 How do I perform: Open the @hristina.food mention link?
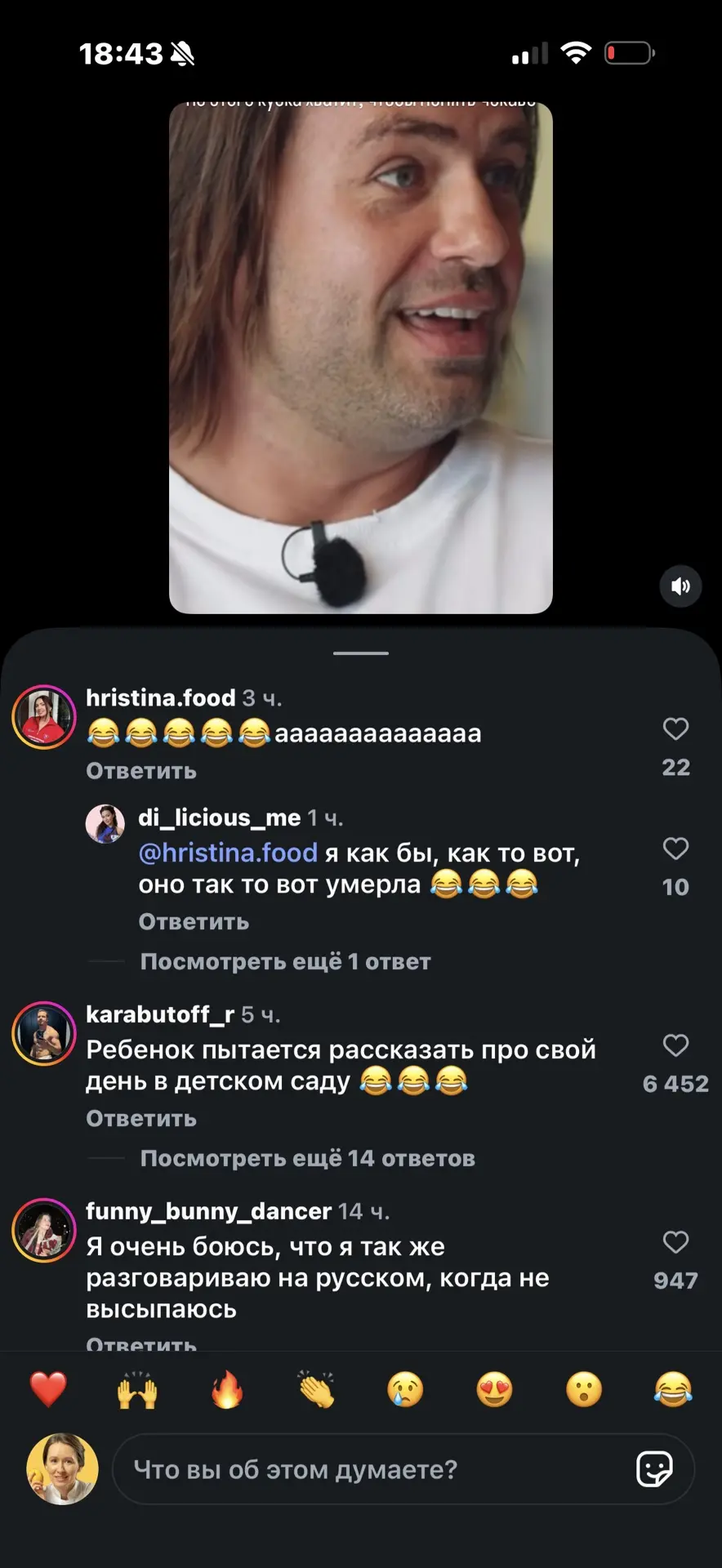[228, 853]
